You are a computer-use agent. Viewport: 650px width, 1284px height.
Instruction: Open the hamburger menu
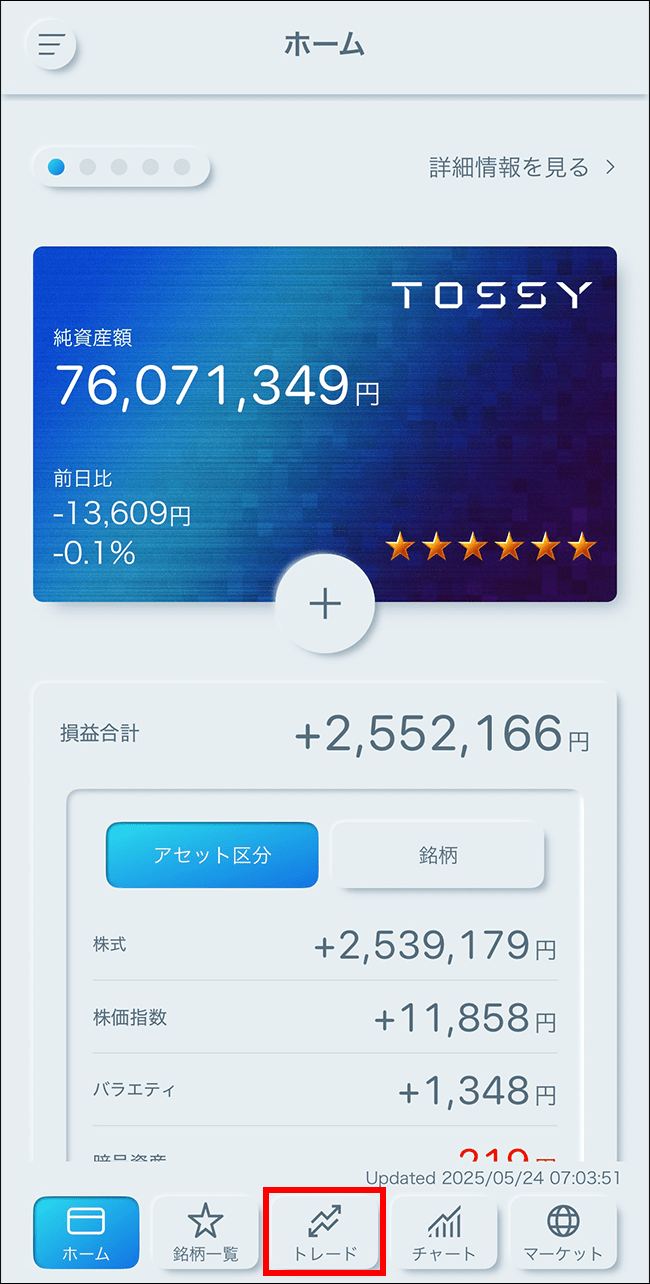(51, 45)
